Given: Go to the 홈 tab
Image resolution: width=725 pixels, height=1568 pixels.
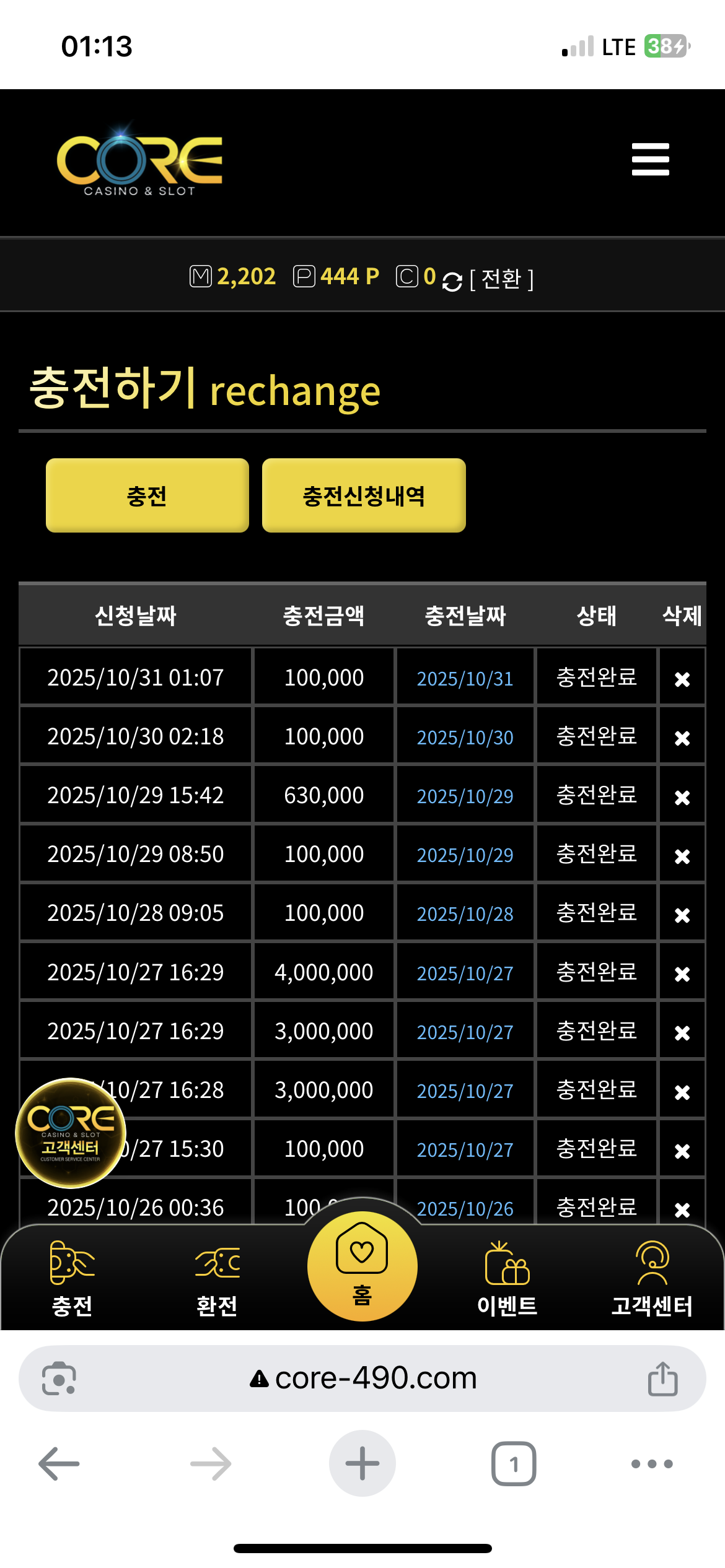Looking at the screenshot, I should pos(362,1266).
